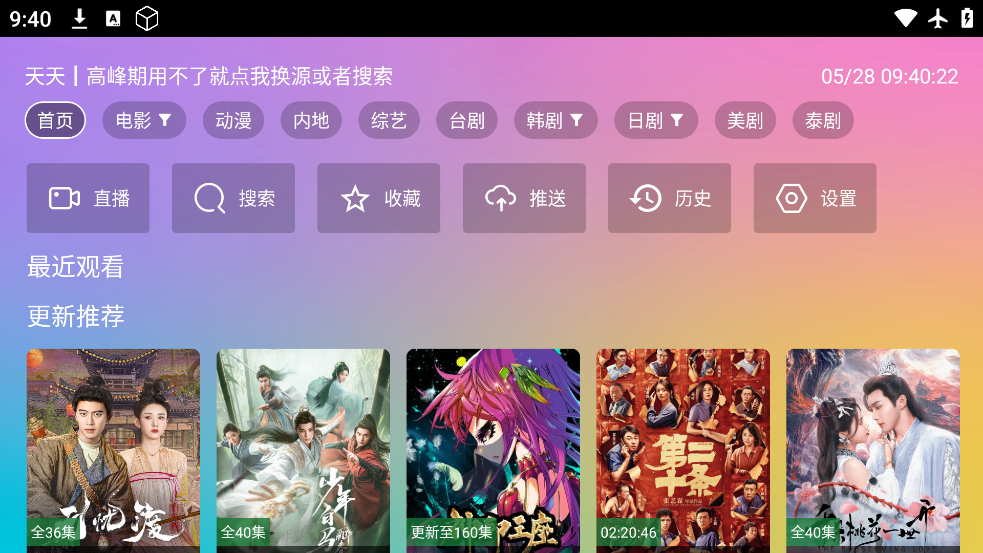Switch to the 美剧 tab
Image resolution: width=983 pixels, height=553 pixels.
click(745, 121)
